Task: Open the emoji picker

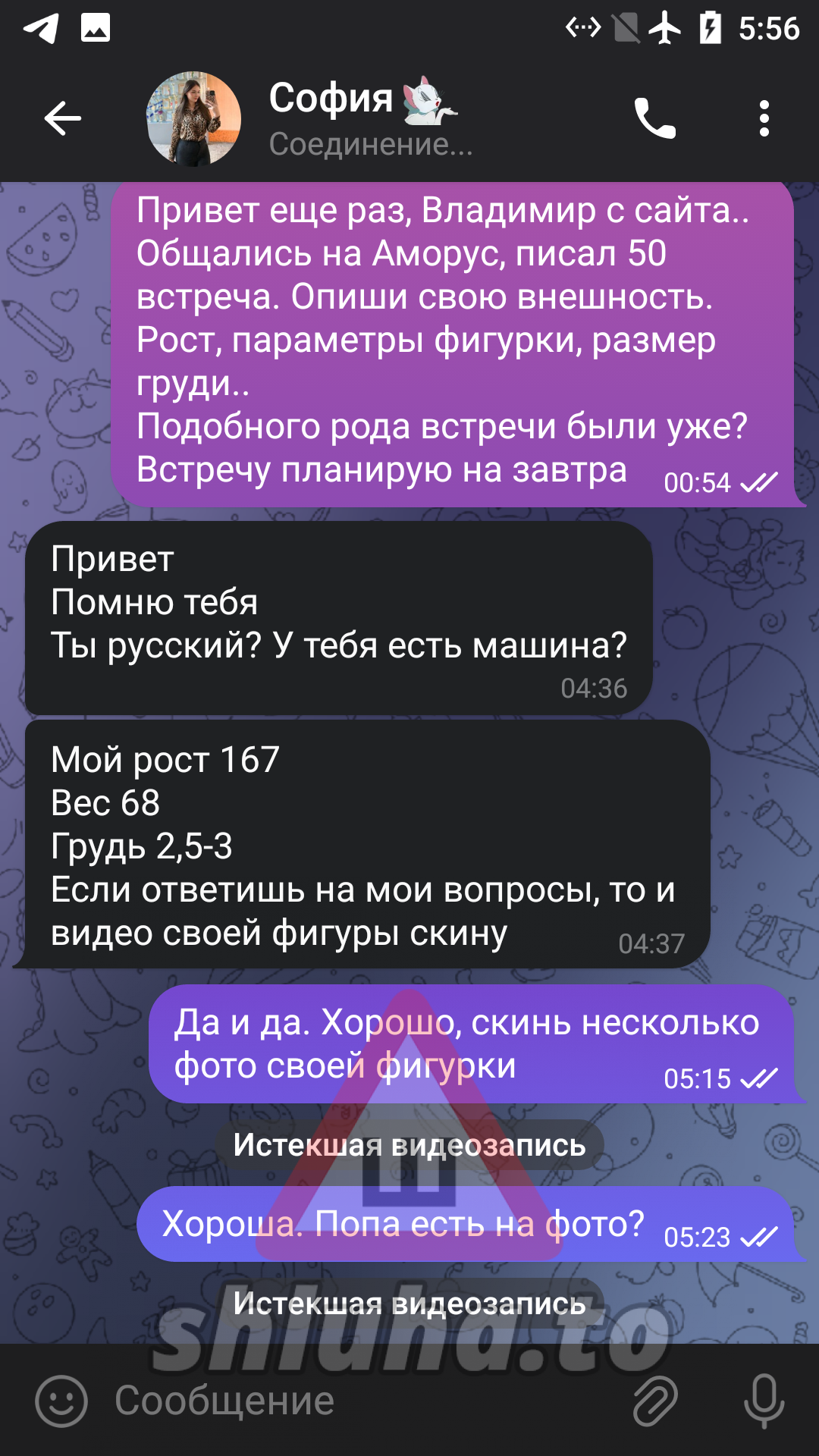Action: [61, 1401]
